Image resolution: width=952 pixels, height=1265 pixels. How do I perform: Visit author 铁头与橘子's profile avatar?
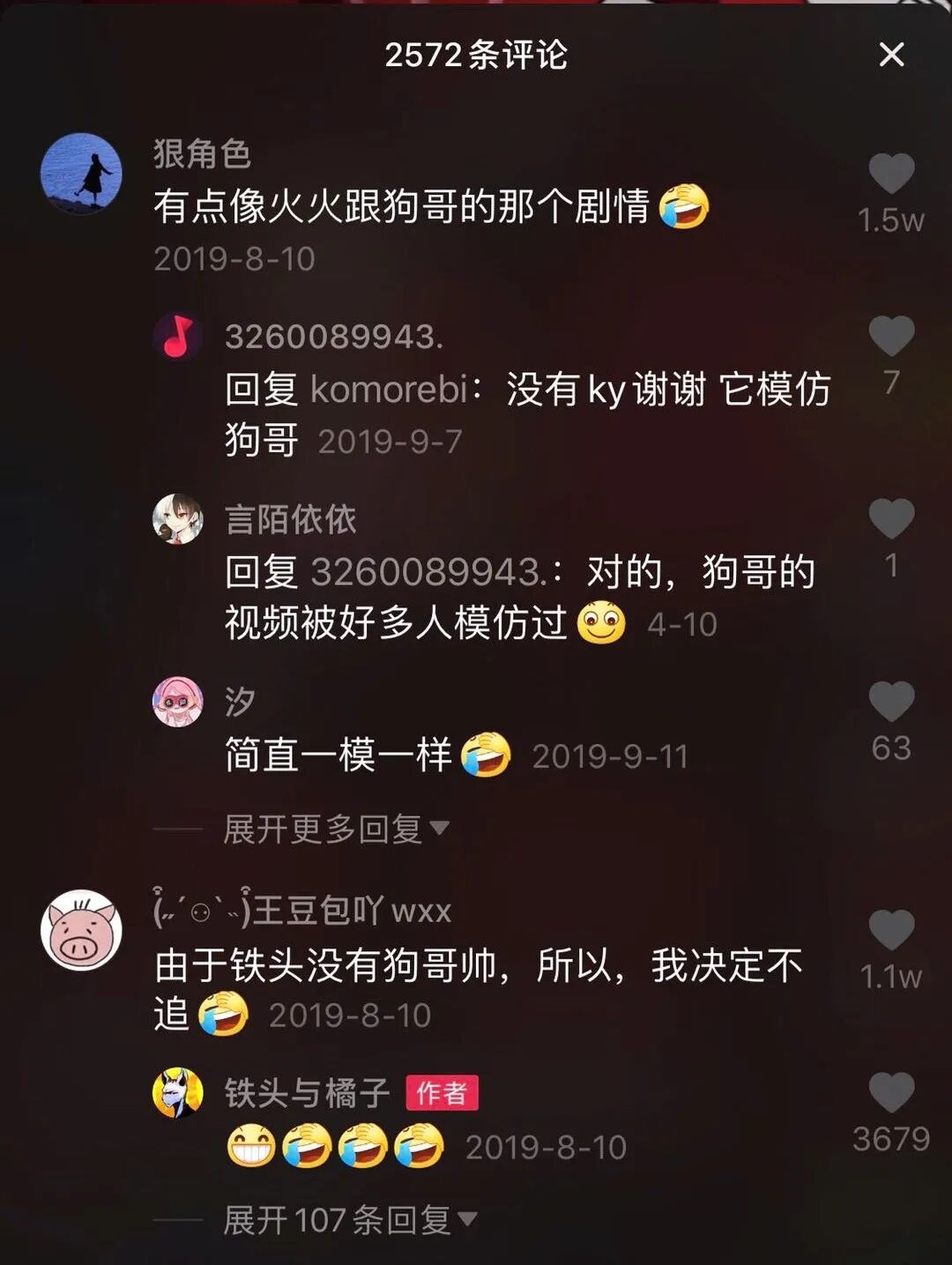(x=178, y=1093)
